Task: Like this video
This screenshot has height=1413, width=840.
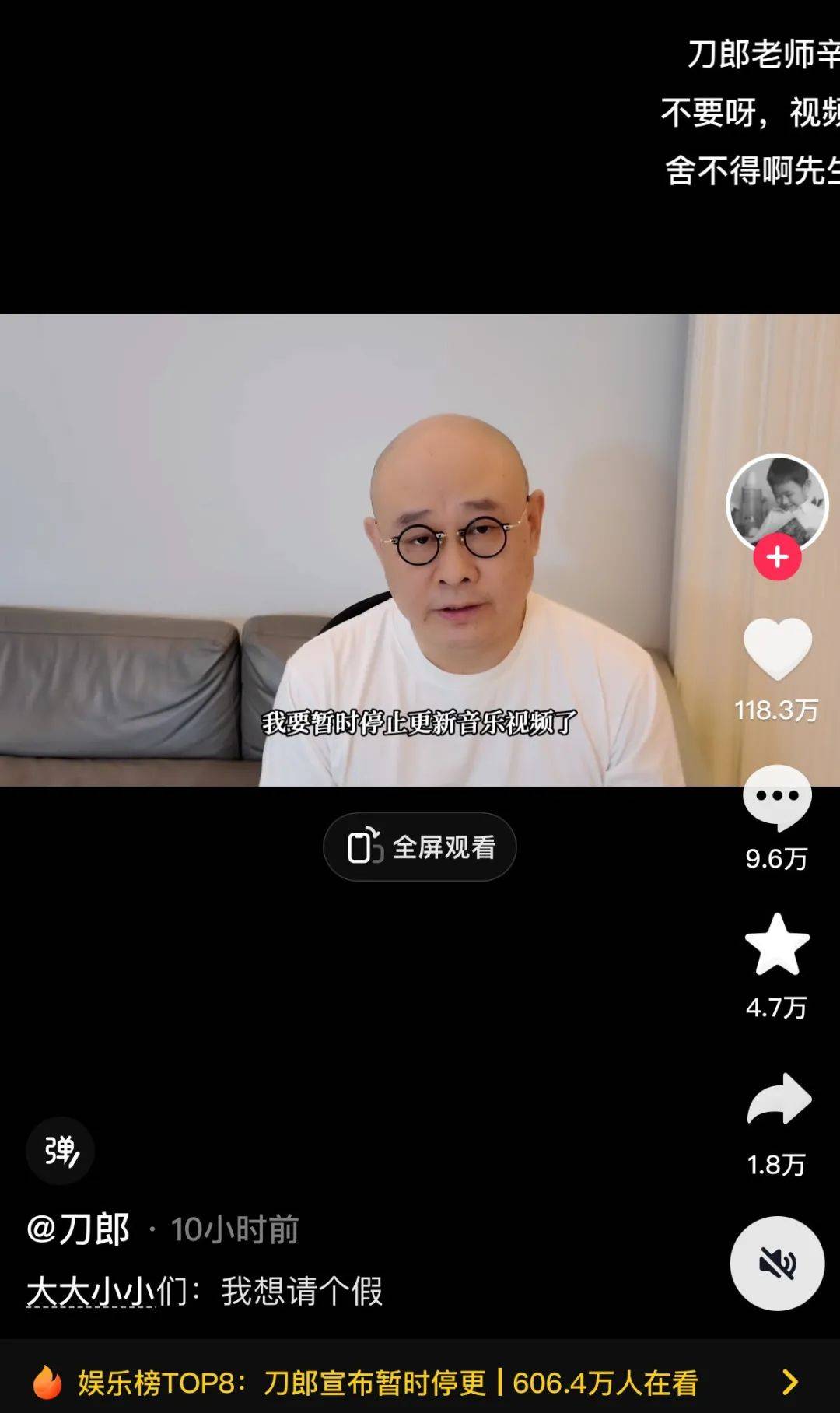Action: click(x=777, y=648)
